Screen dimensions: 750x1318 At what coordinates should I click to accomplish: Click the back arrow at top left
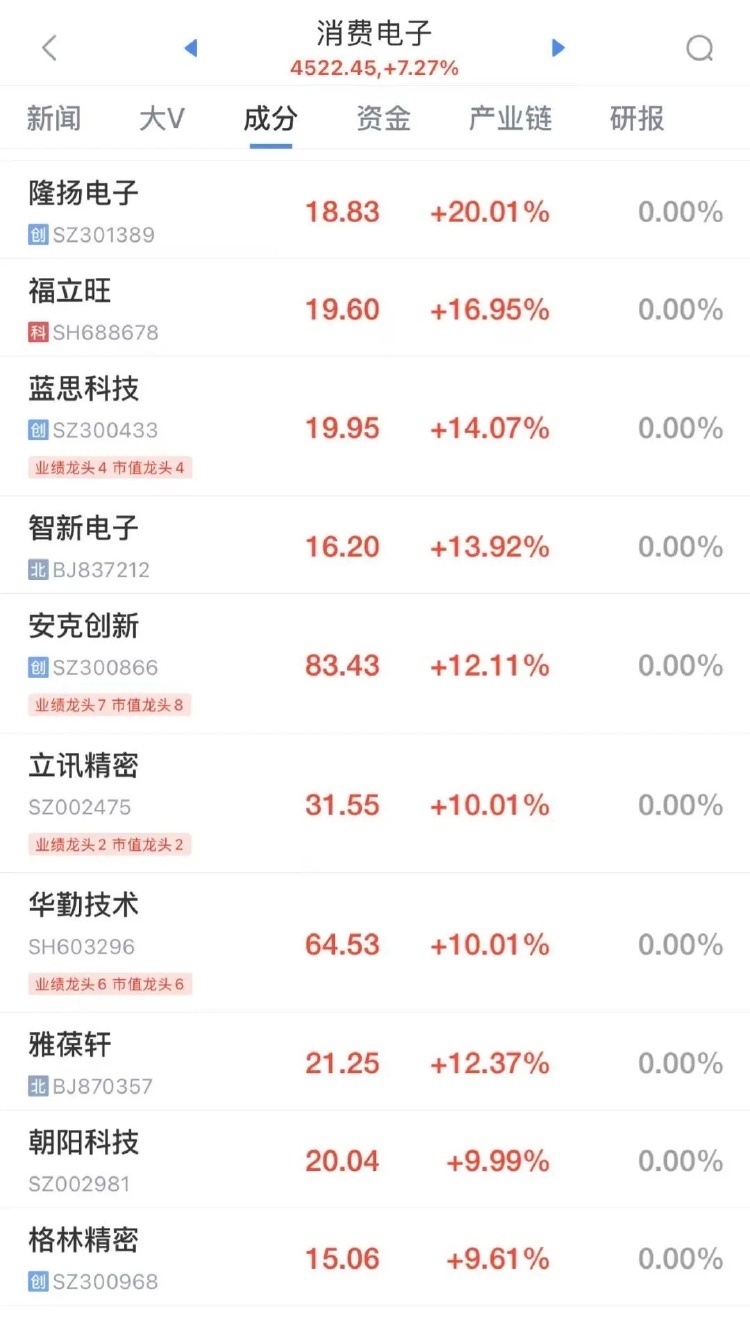pos(49,47)
